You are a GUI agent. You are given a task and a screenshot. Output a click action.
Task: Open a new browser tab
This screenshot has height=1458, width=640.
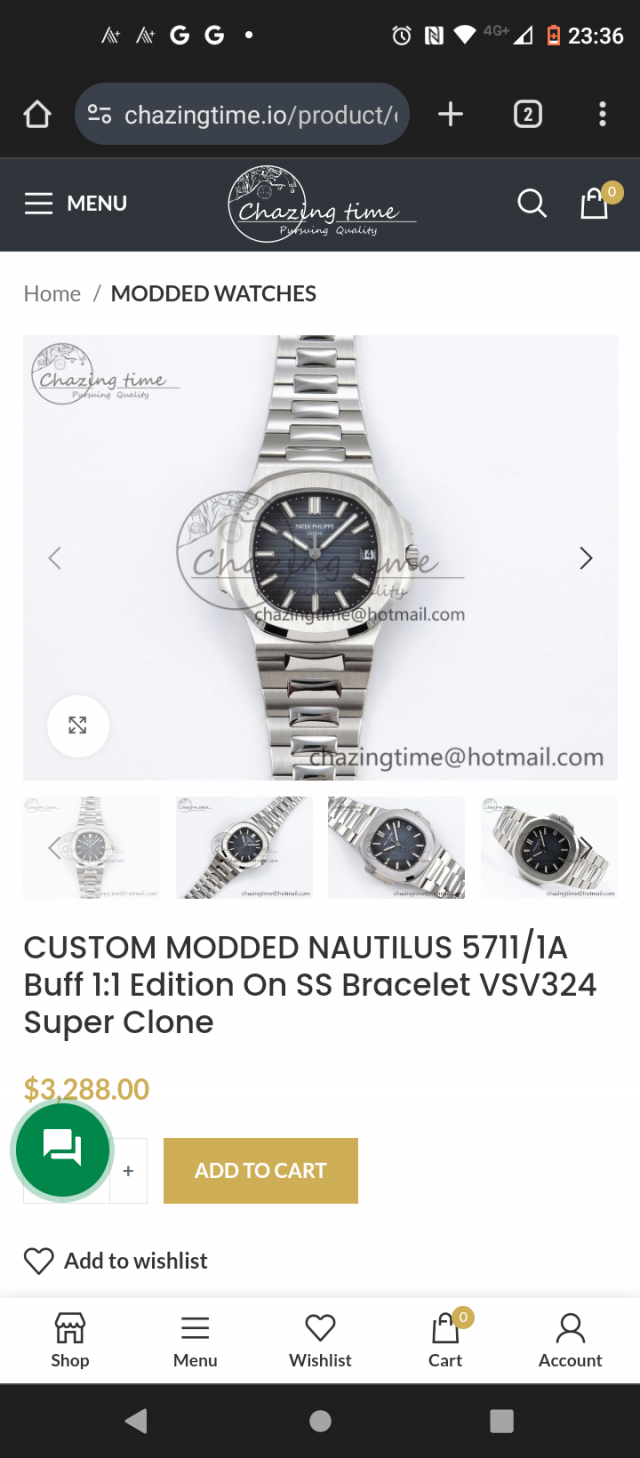tap(451, 115)
